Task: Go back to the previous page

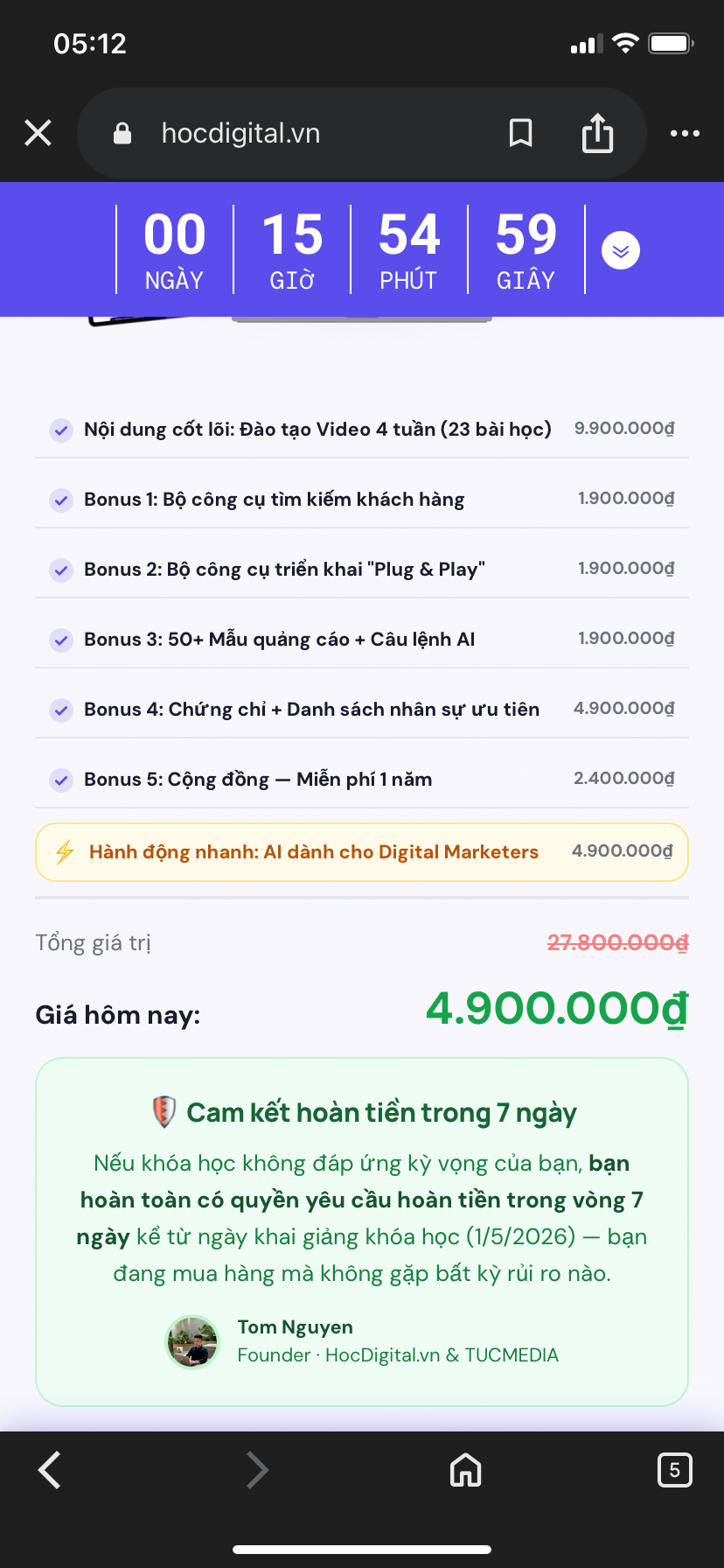Action: coord(50,1470)
